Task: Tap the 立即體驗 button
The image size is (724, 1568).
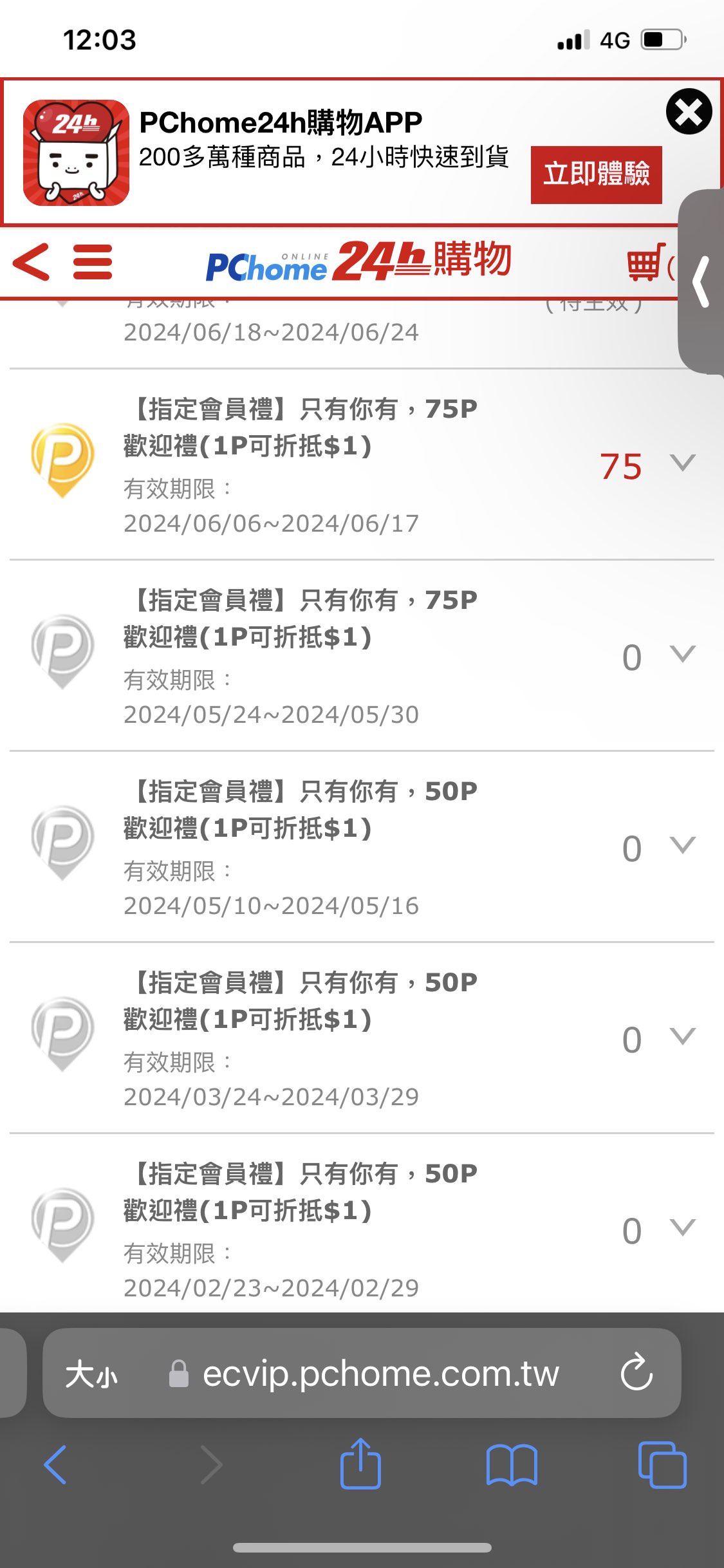Action: 596,174
